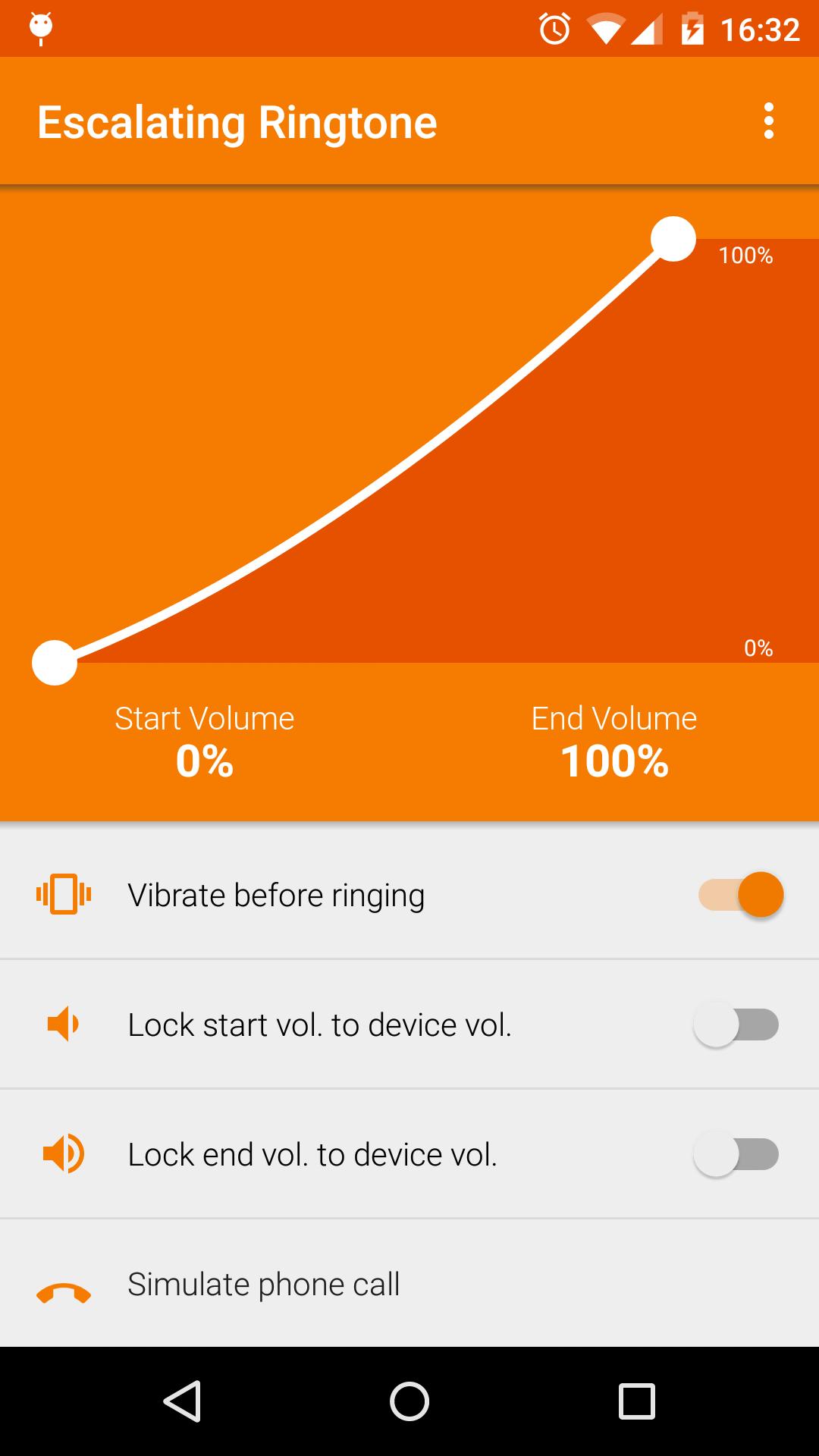819x1456 pixels.
Task: Click the loud speaker volume icon
Action: 64,1153
